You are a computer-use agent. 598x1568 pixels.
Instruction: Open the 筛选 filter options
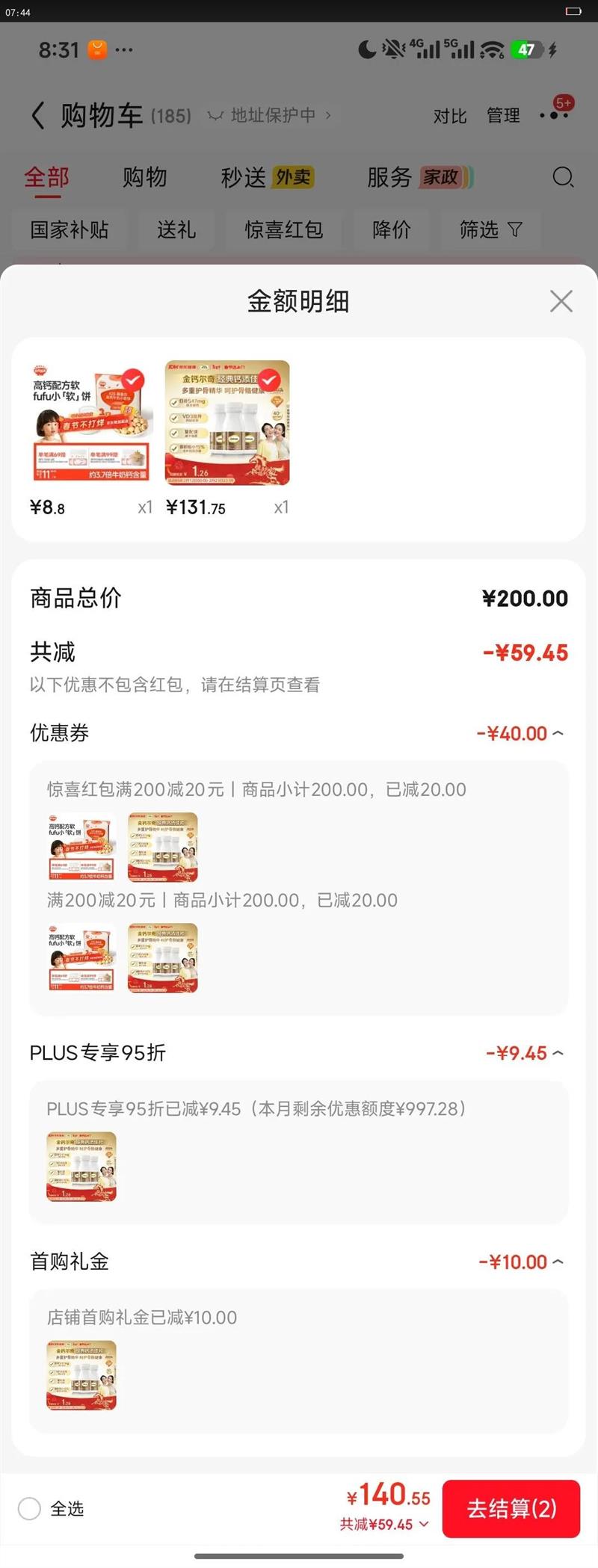pyautogui.click(x=490, y=229)
